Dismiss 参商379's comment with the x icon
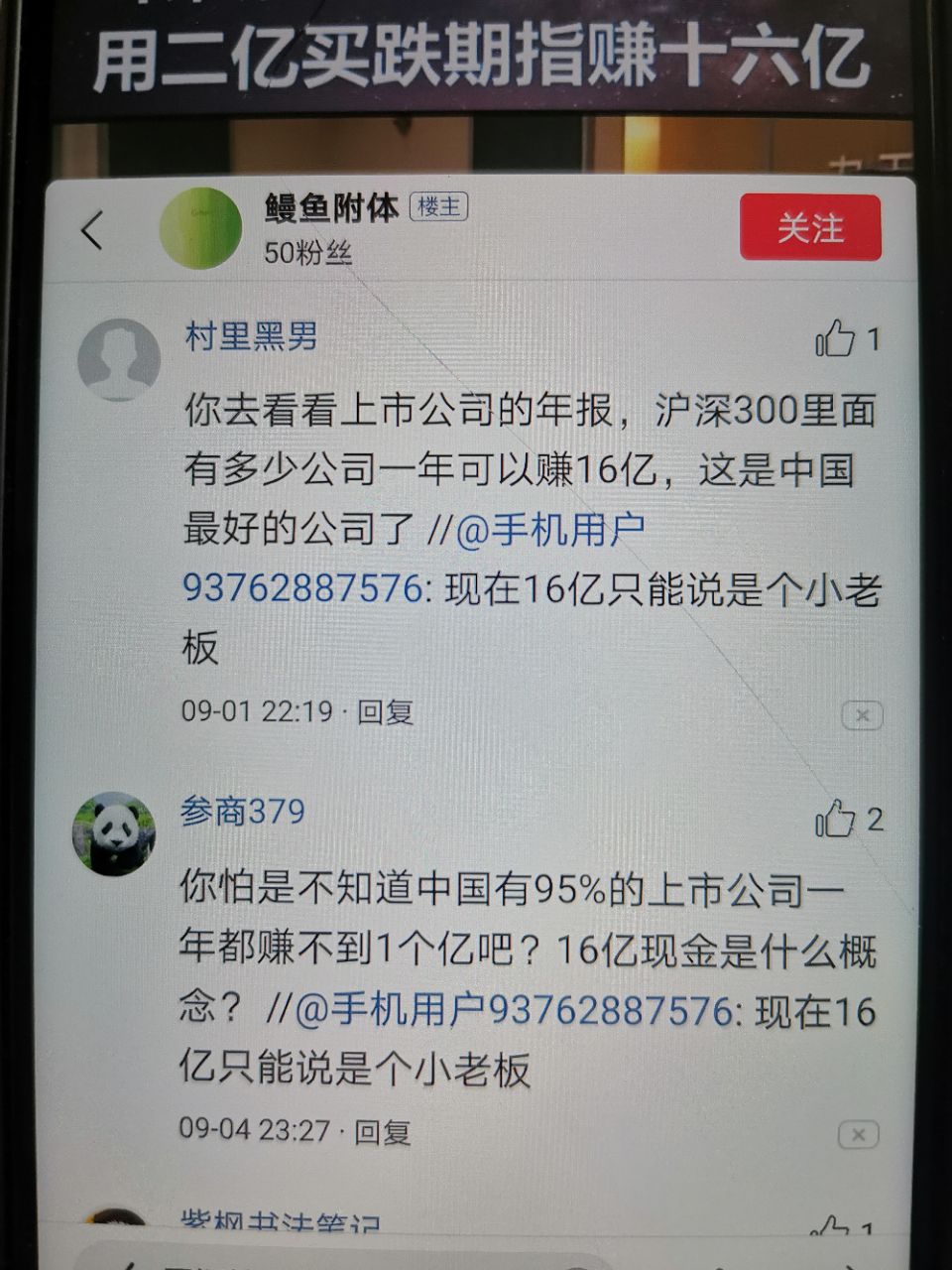952x1270 pixels. 859,1134
